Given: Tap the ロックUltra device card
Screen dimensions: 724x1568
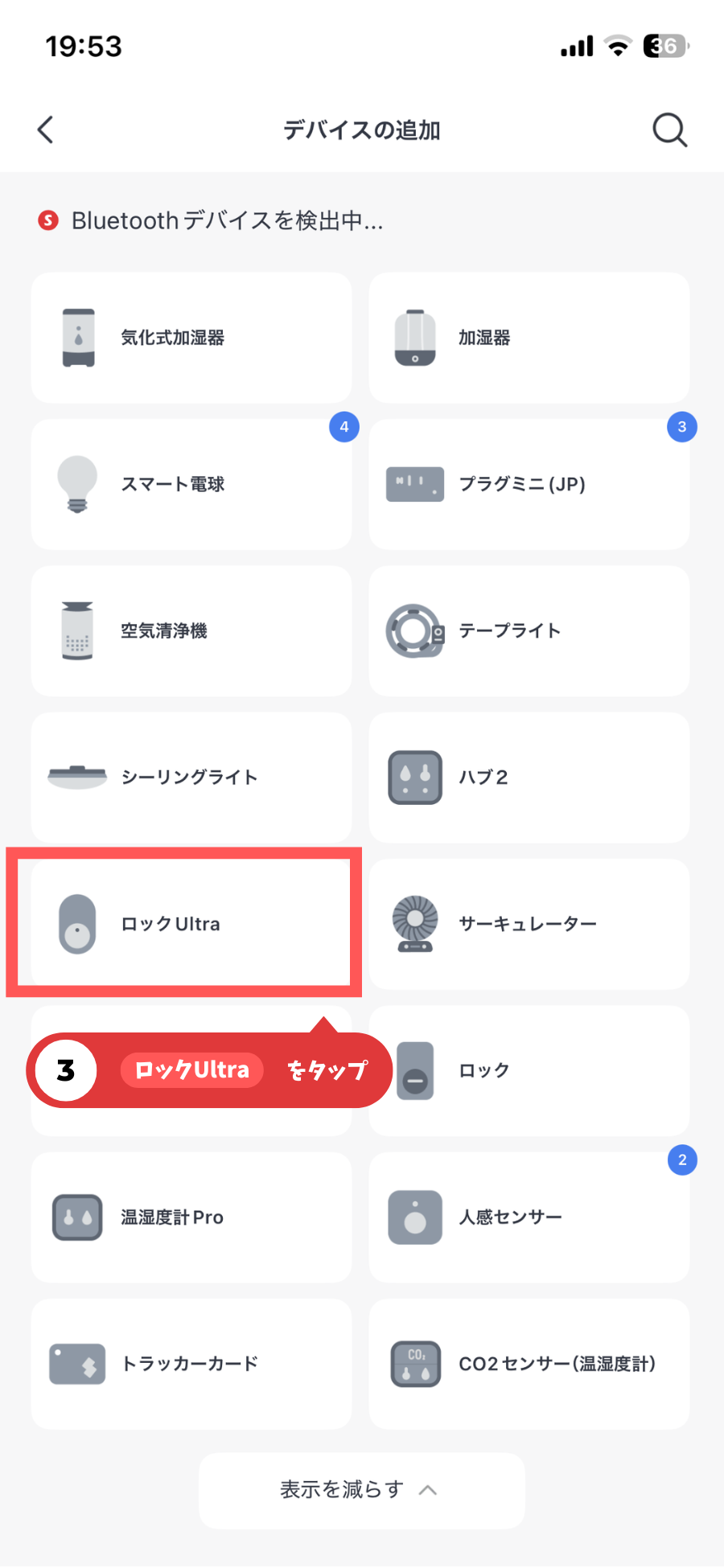Looking at the screenshot, I should 191,924.
